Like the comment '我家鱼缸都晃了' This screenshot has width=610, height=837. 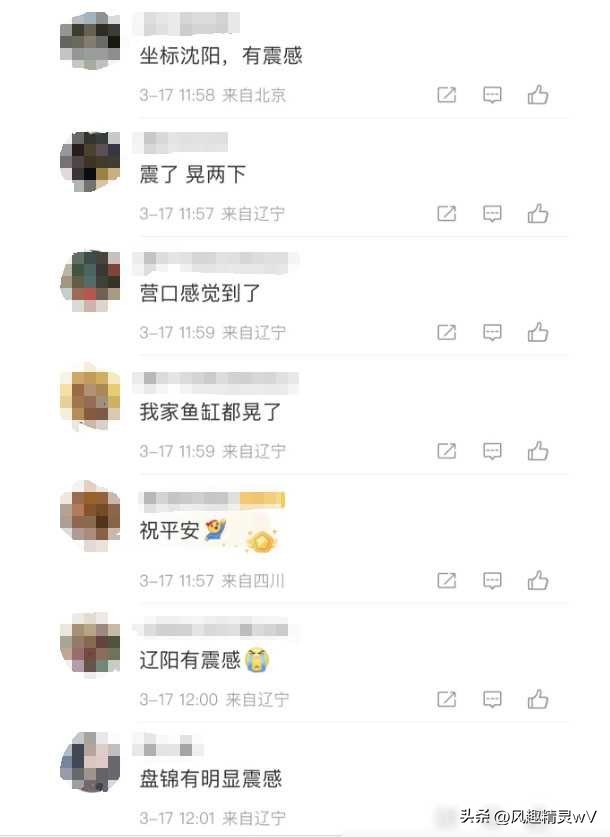(x=538, y=451)
